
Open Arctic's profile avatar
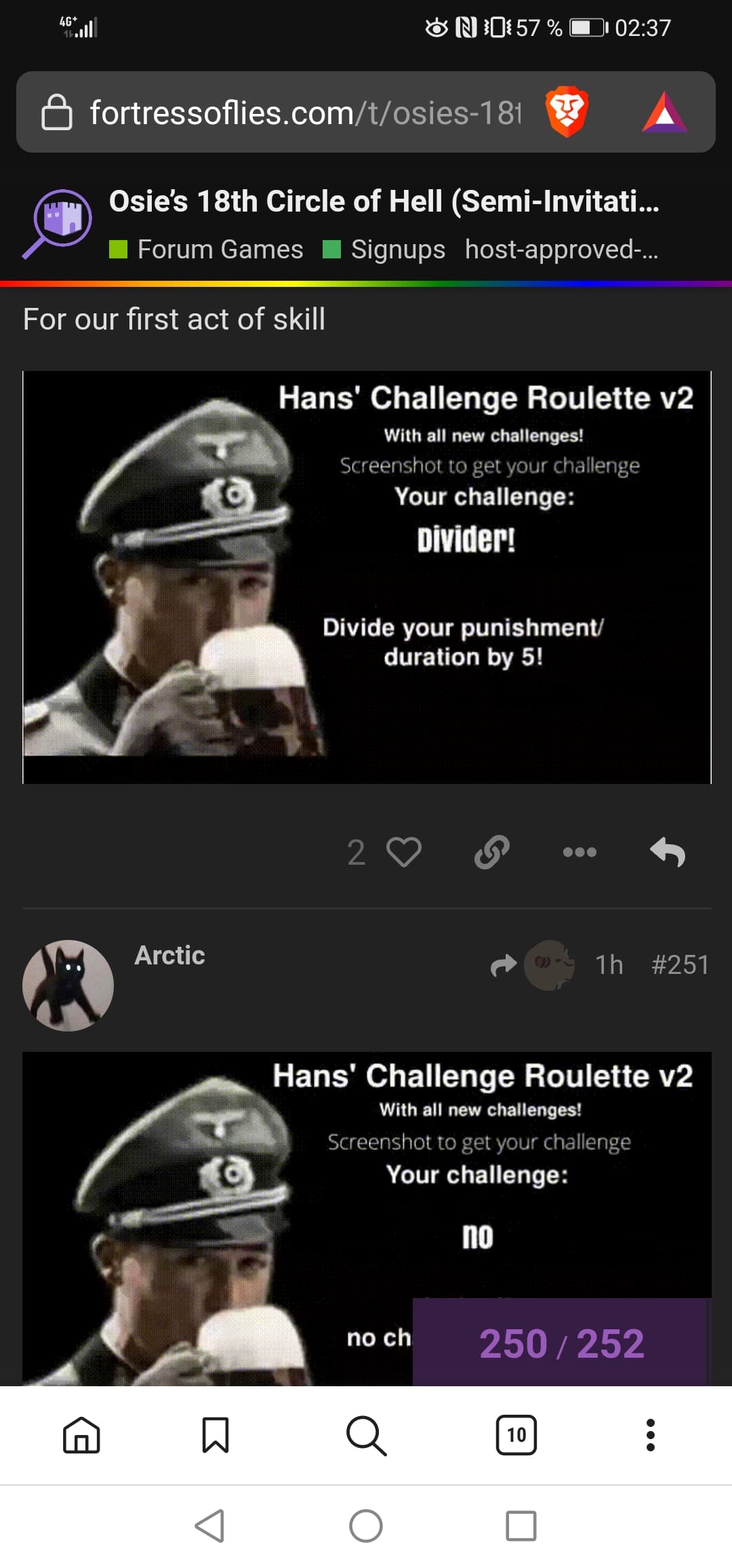(68, 985)
